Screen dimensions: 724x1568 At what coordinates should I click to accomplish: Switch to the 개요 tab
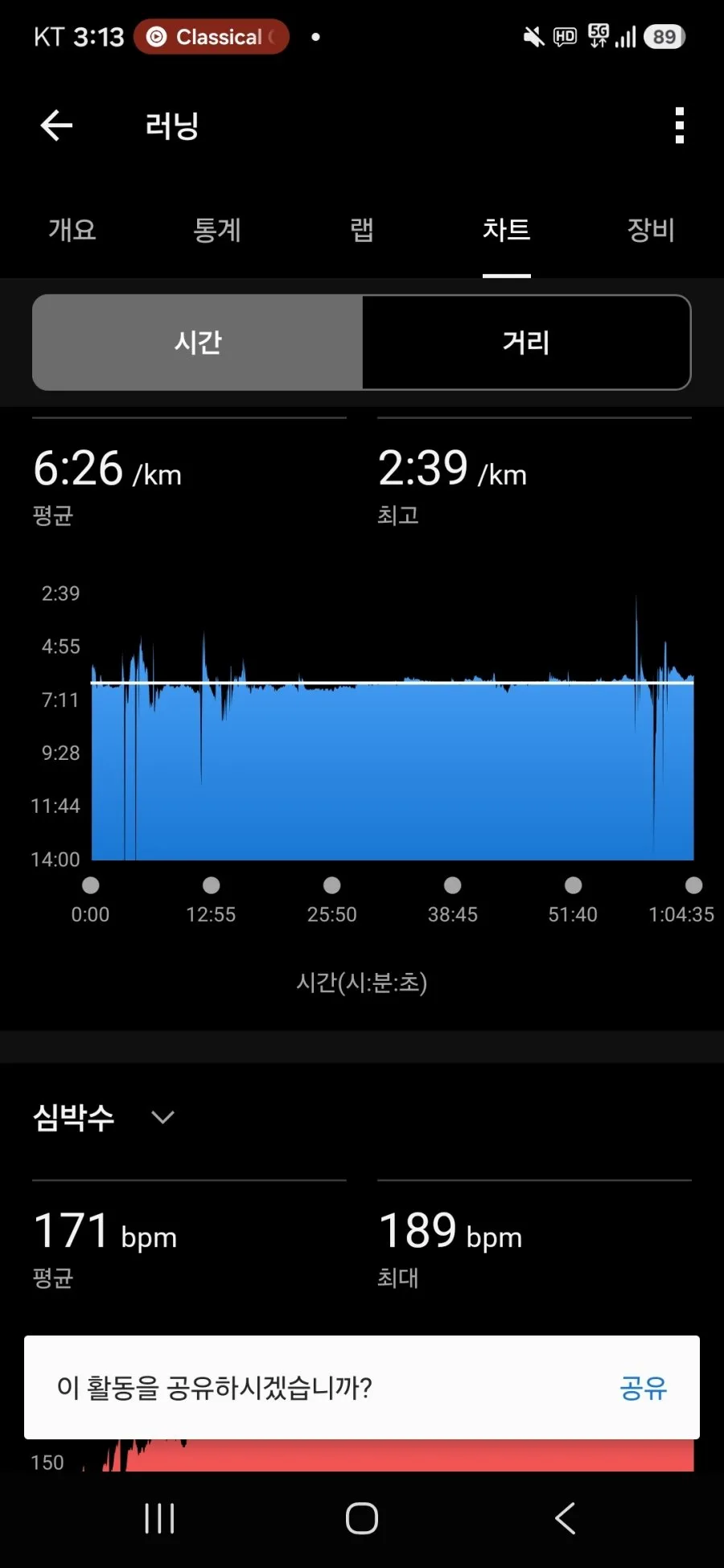72,230
